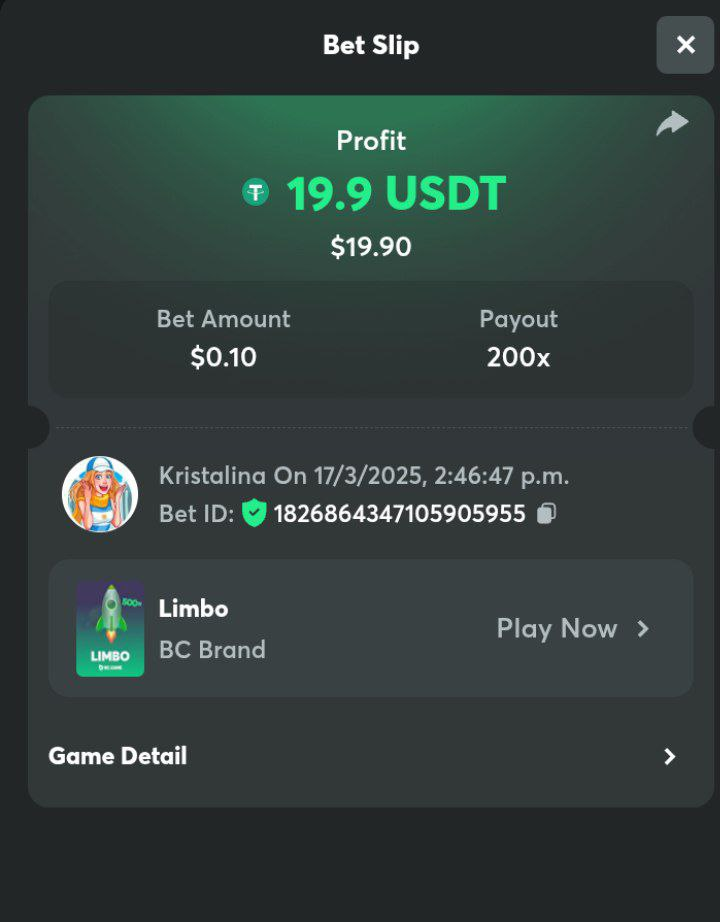The height and width of the screenshot is (922, 720).
Task: Share this bet slip
Action: [x=672, y=123]
